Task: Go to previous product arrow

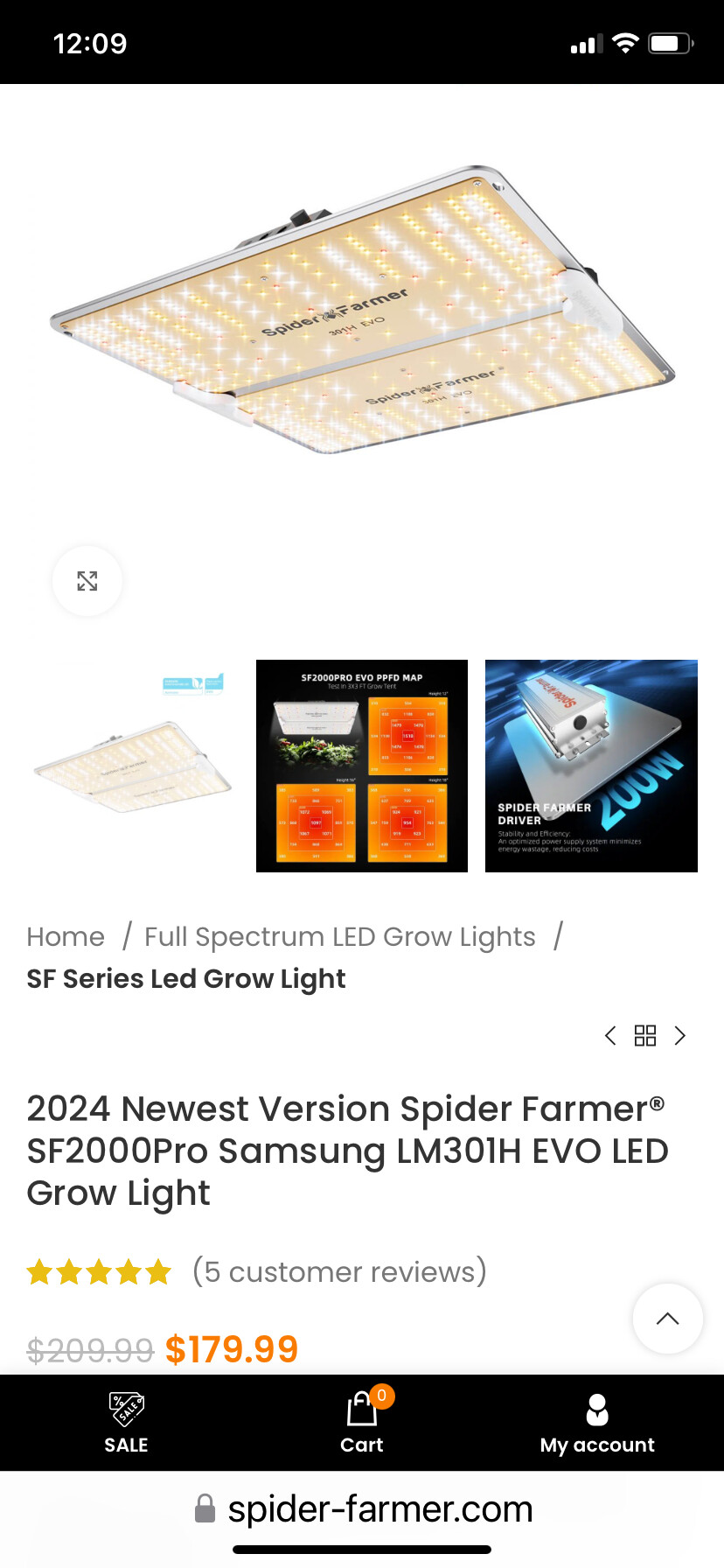Action: (x=610, y=1036)
